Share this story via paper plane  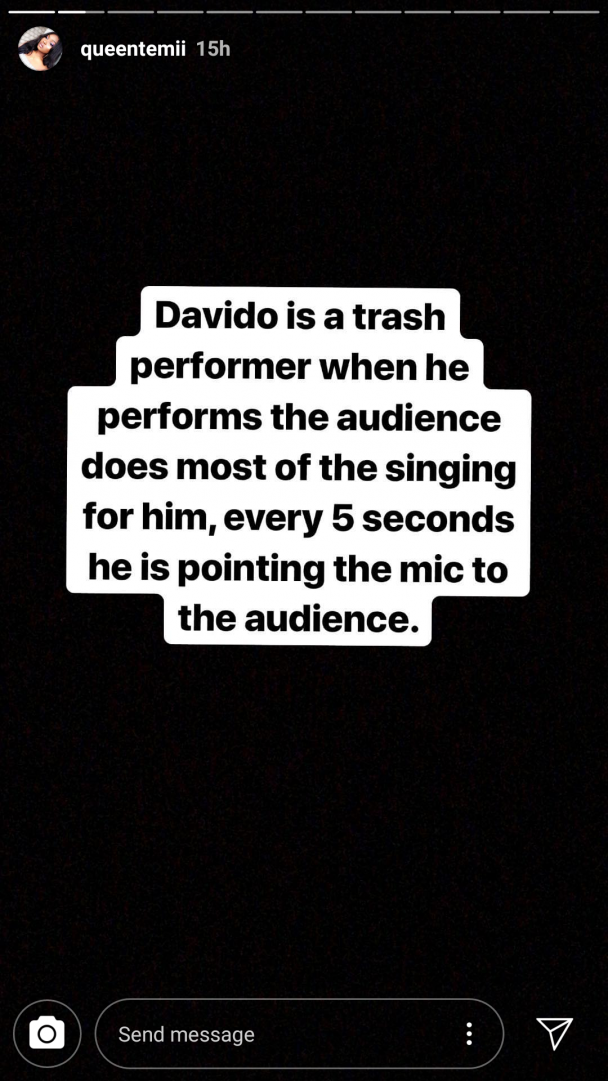554,1033
